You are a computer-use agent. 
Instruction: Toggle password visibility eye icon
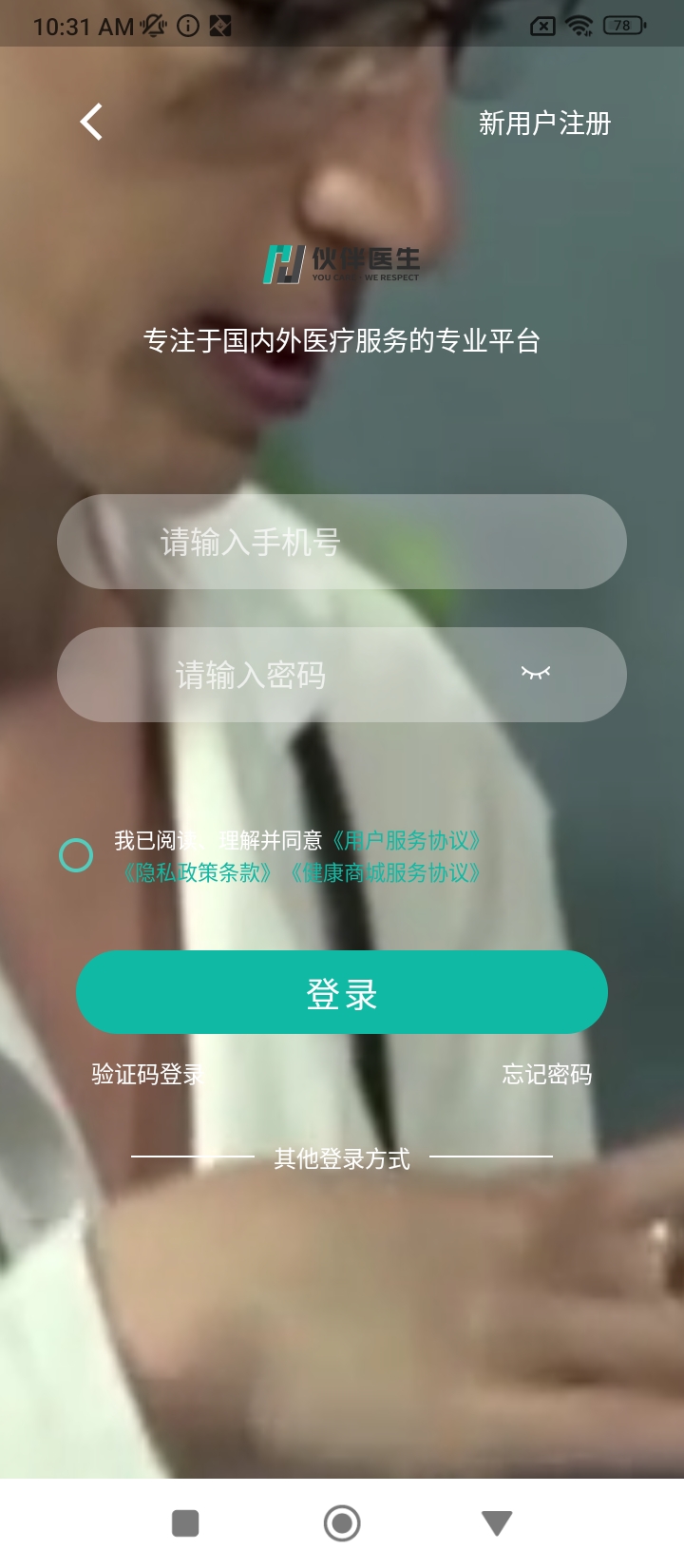536,674
